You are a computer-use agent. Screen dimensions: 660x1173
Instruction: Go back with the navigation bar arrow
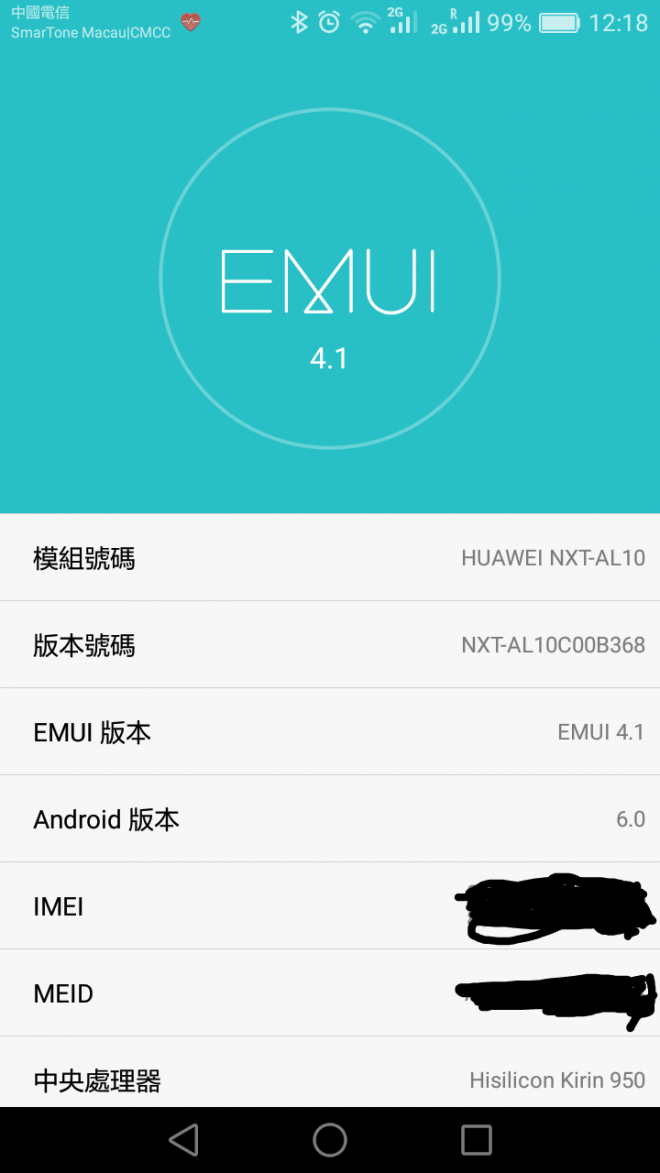[184, 1139]
